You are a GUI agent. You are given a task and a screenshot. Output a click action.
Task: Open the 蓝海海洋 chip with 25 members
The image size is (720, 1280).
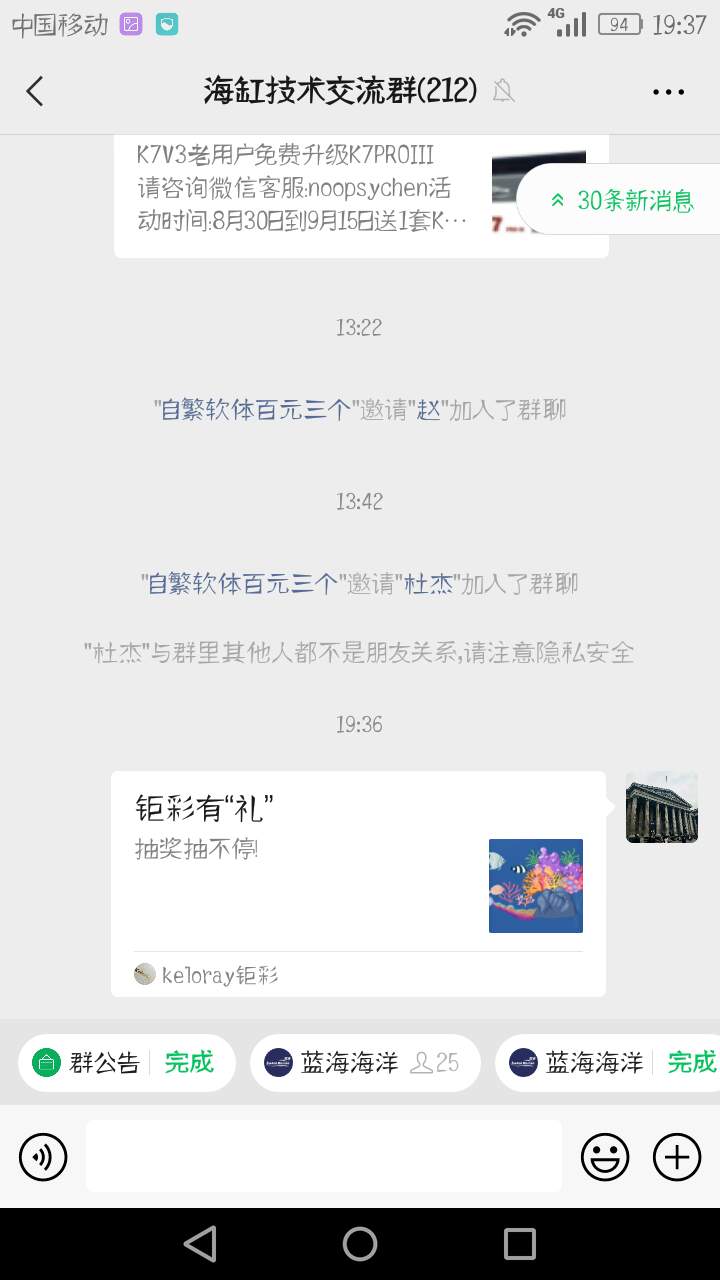pyautogui.click(x=364, y=1062)
